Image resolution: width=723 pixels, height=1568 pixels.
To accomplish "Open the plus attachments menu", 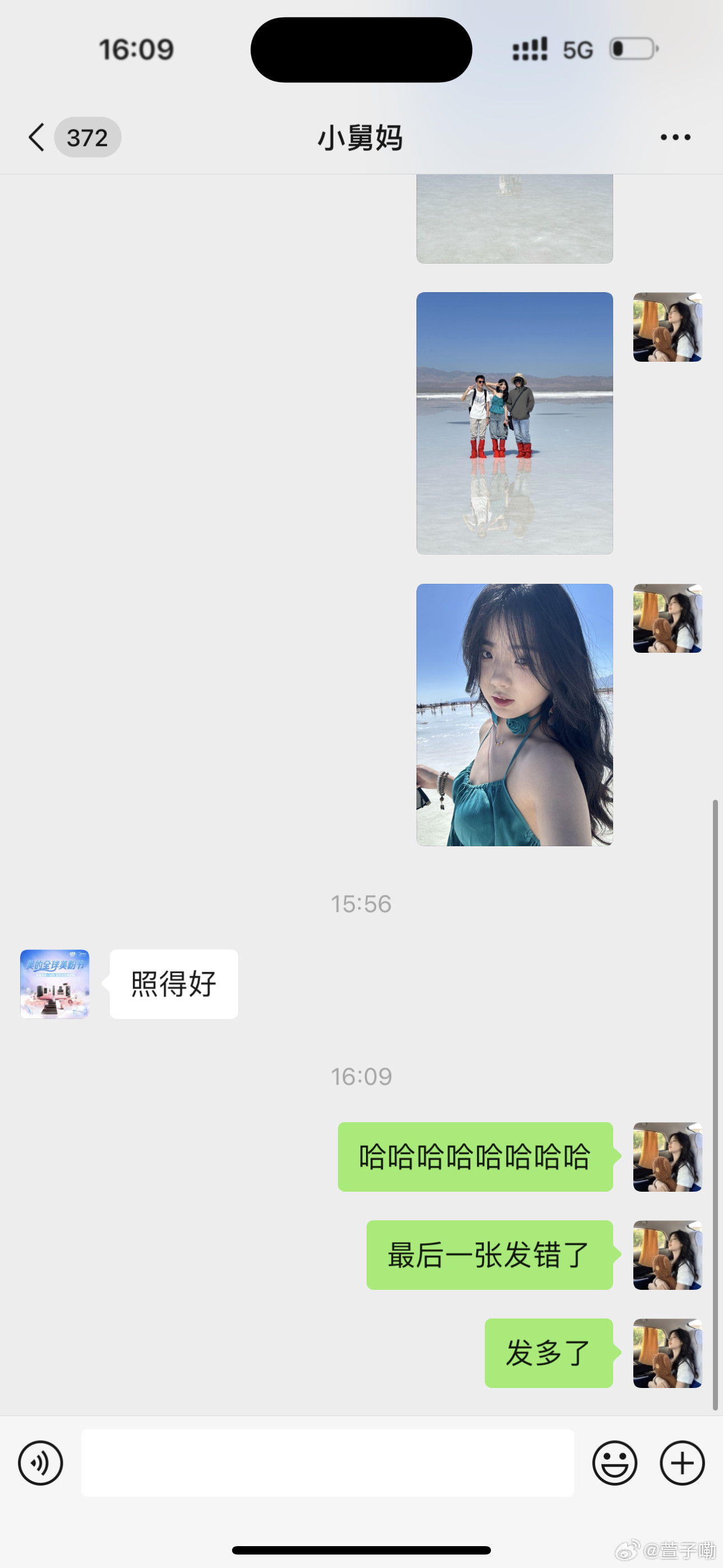I will pyautogui.click(x=682, y=1463).
